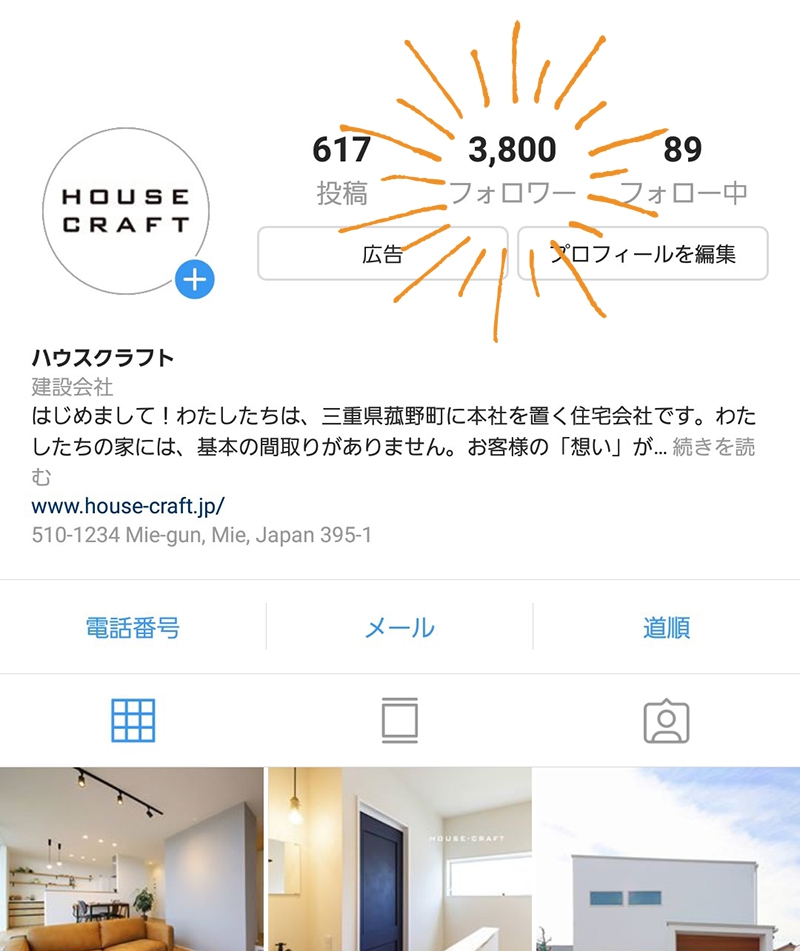Tap the 電話番号 contact button

133,628
